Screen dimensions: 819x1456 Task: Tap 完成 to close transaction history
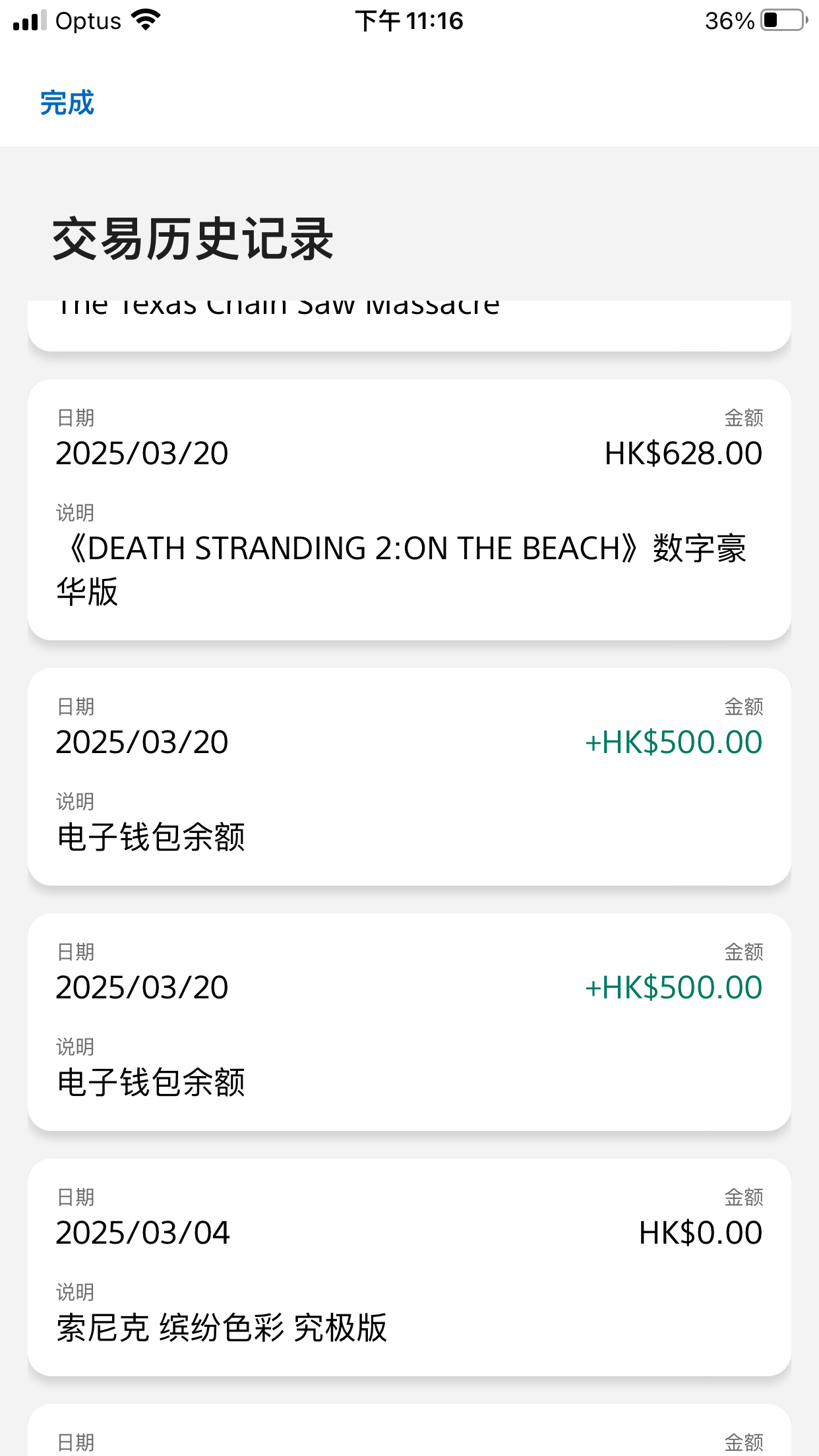click(x=67, y=104)
